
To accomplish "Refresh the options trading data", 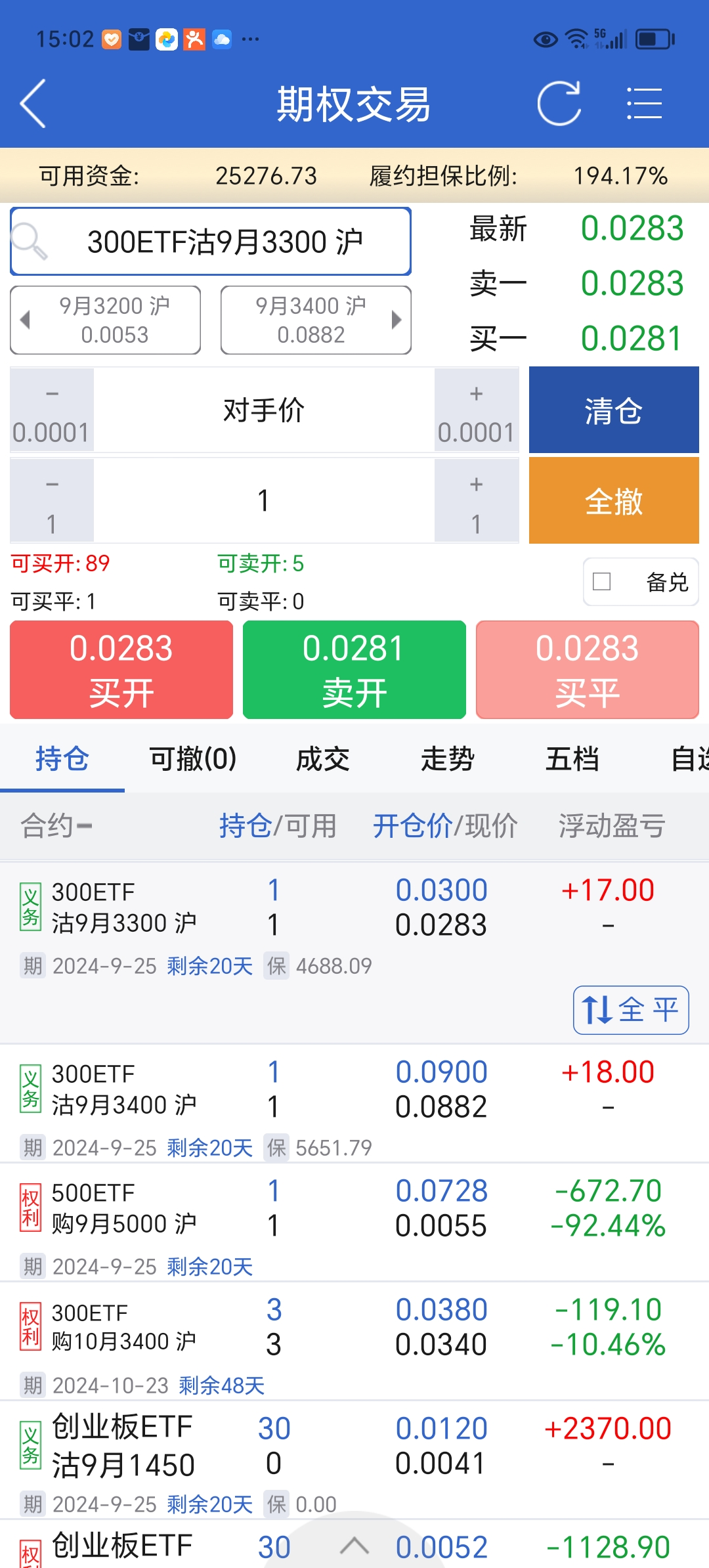I will pyautogui.click(x=559, y=104).
